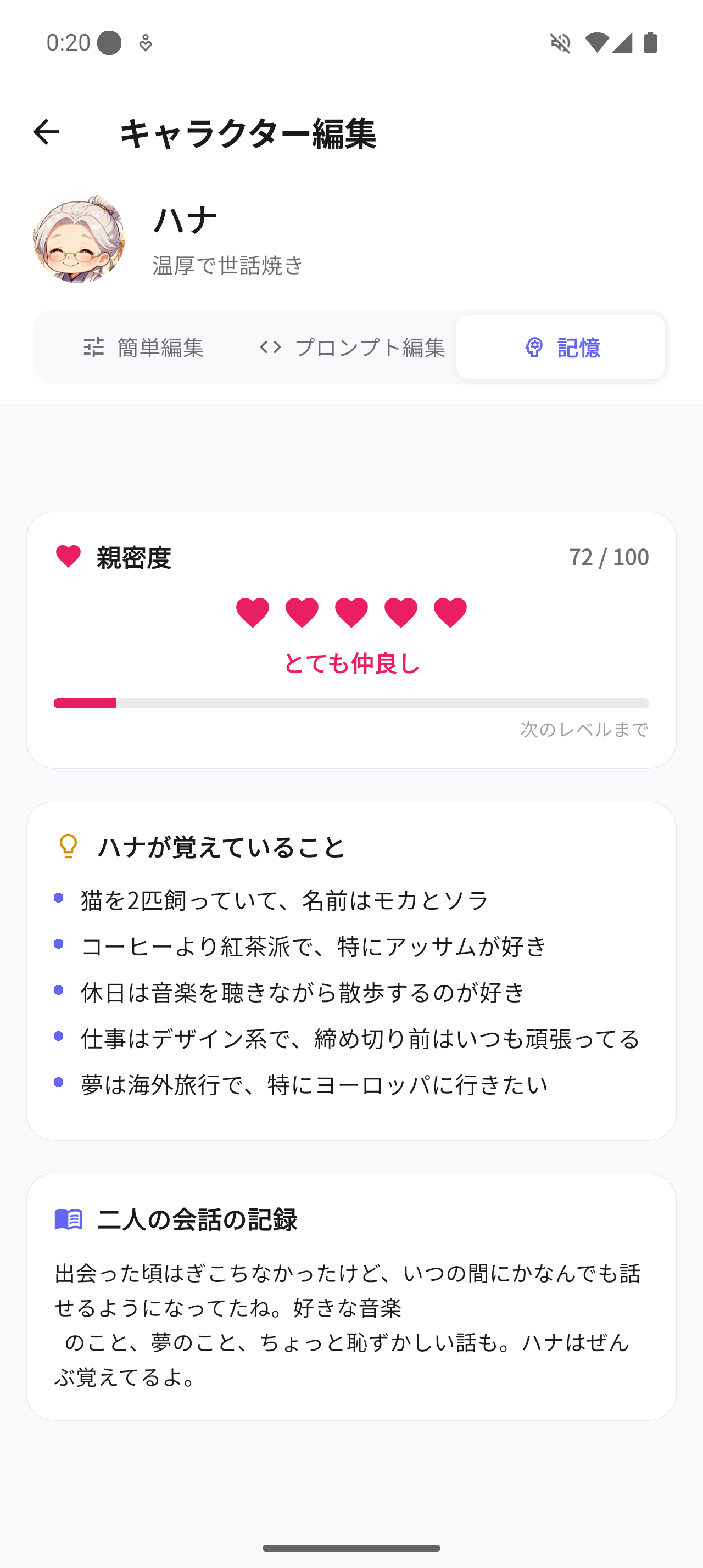Screen dimensions: 703x1568
Task: Click the code brackets icon for プロンプト編集
Action: (x=270, y=347)
